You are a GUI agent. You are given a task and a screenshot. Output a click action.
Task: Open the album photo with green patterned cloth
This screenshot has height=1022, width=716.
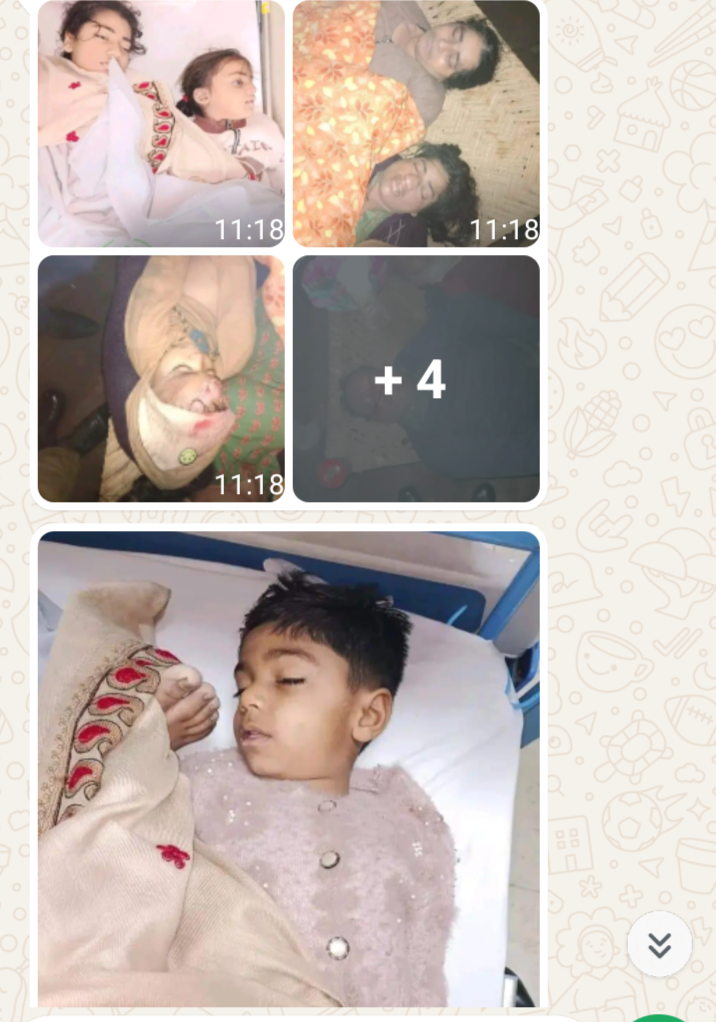click(x=161, y=379)
